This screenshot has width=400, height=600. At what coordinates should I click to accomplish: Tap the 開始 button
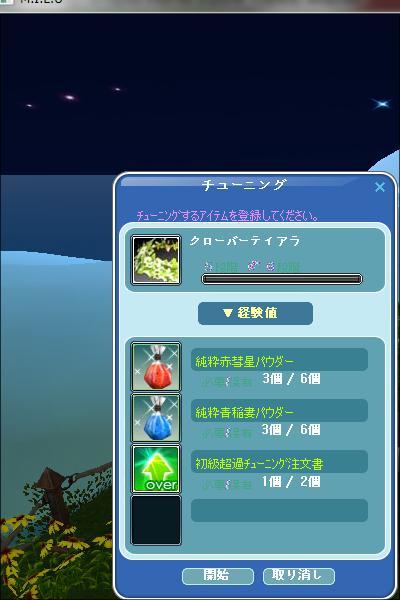click(x=217, y=576)
